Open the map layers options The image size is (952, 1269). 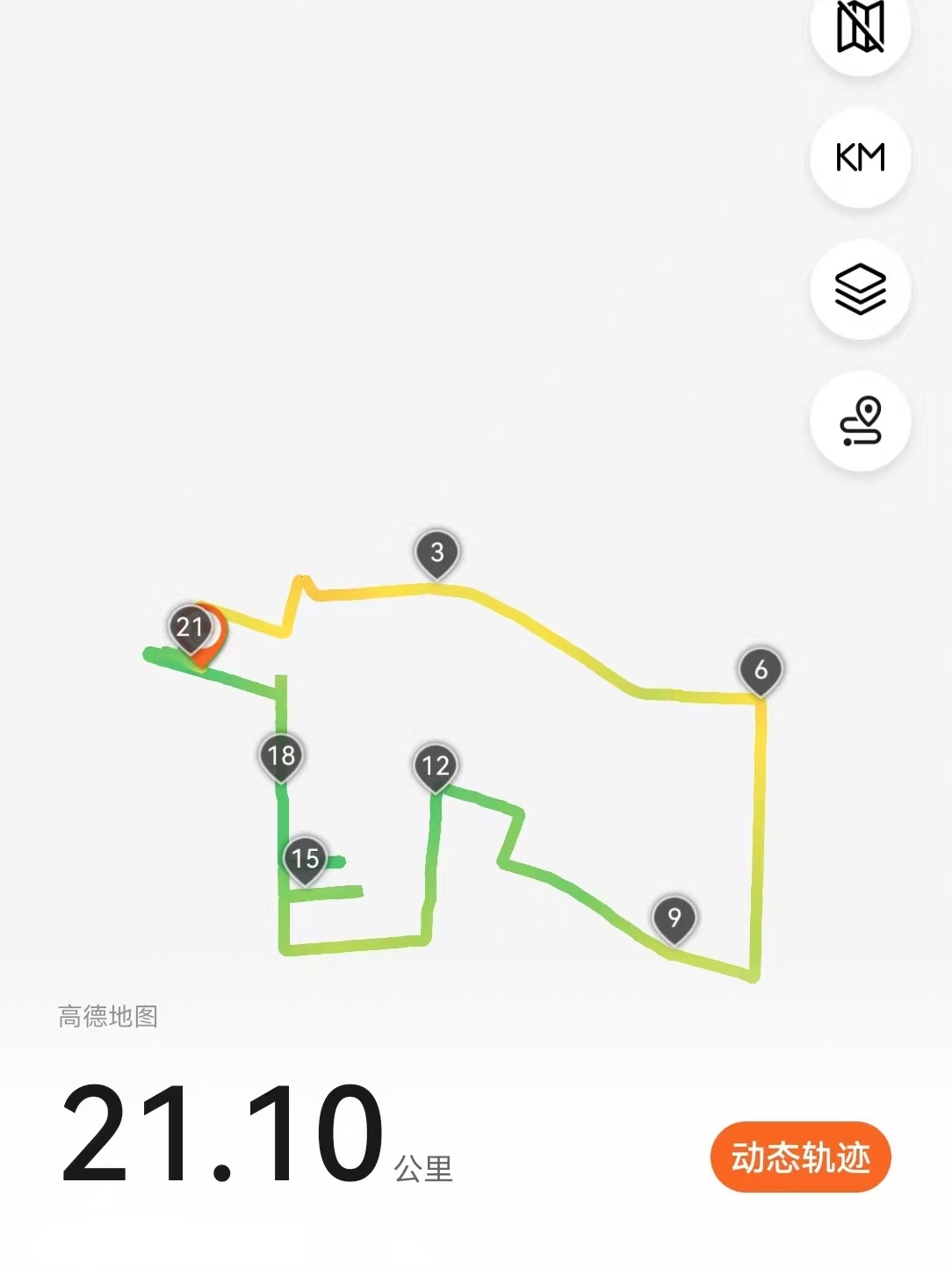pyautogui.click(x=860, y=289)
